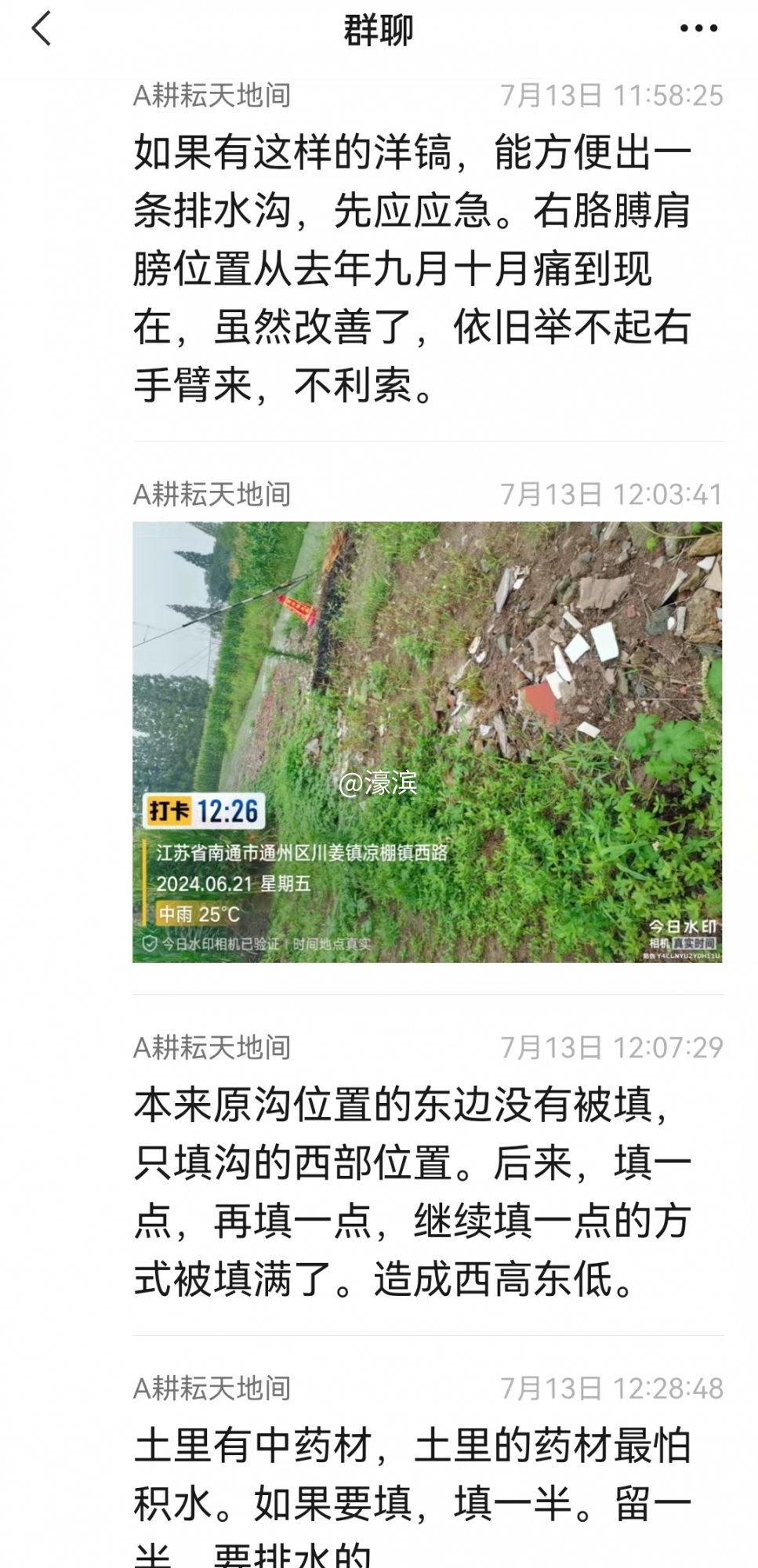The image size is (758, 1568).
Task: Tap 时间地点真实 label on the photo watermark
Action: 329,946
